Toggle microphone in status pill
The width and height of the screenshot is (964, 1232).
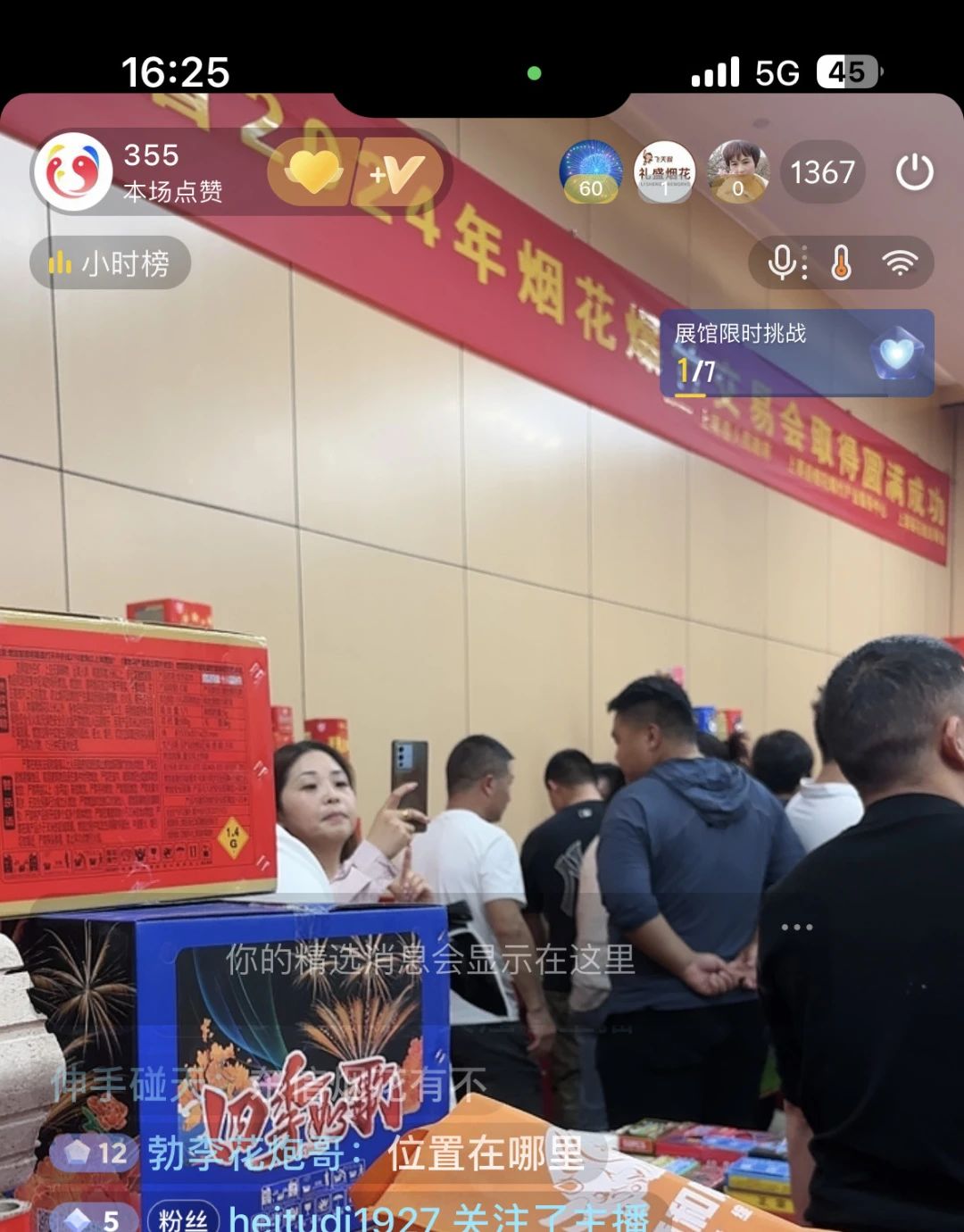(784, 262)
